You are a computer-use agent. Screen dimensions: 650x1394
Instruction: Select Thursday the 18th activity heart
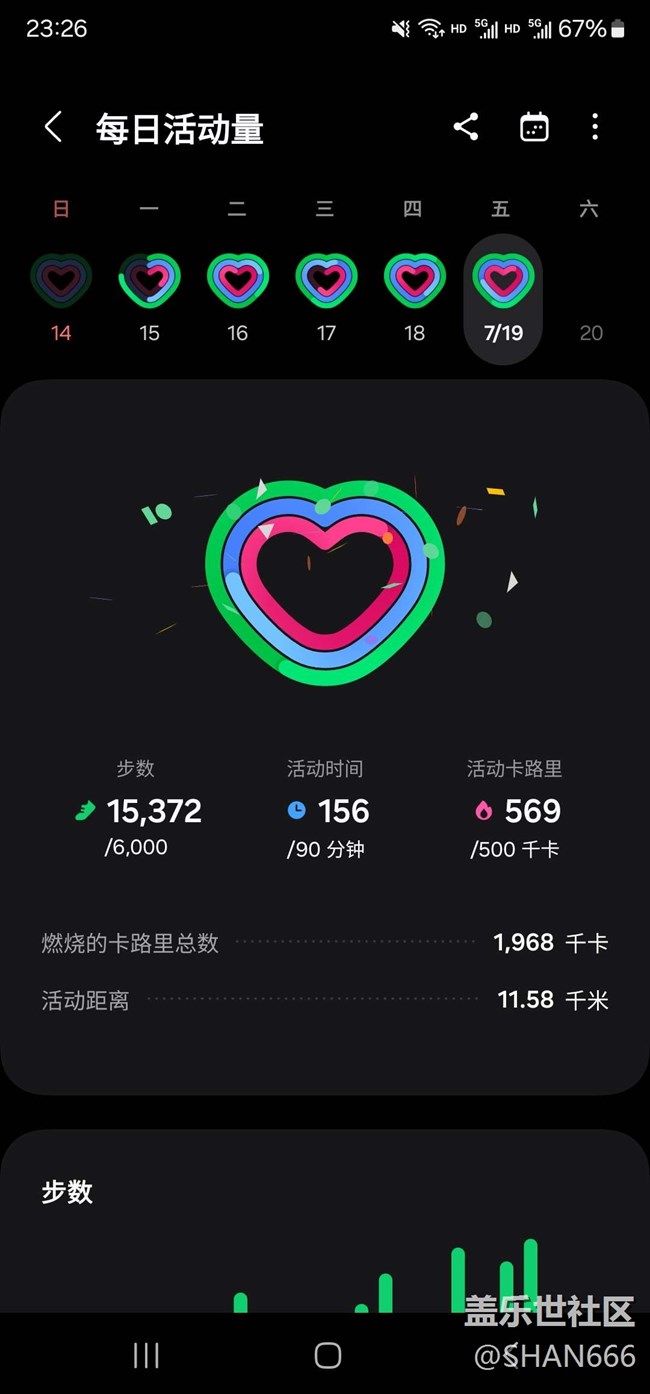(414, 280)
